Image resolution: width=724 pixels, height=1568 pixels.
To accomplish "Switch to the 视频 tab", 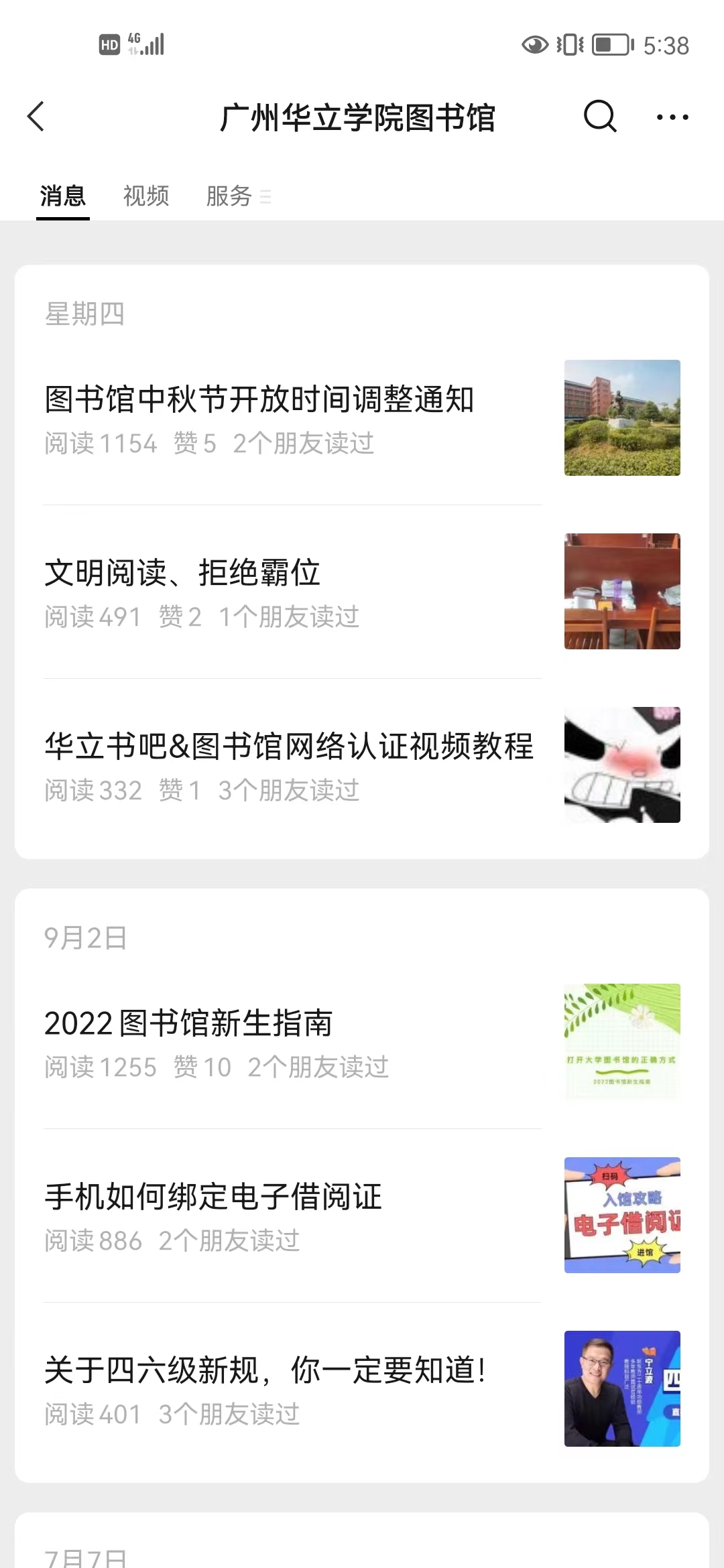I will (146, 196).
